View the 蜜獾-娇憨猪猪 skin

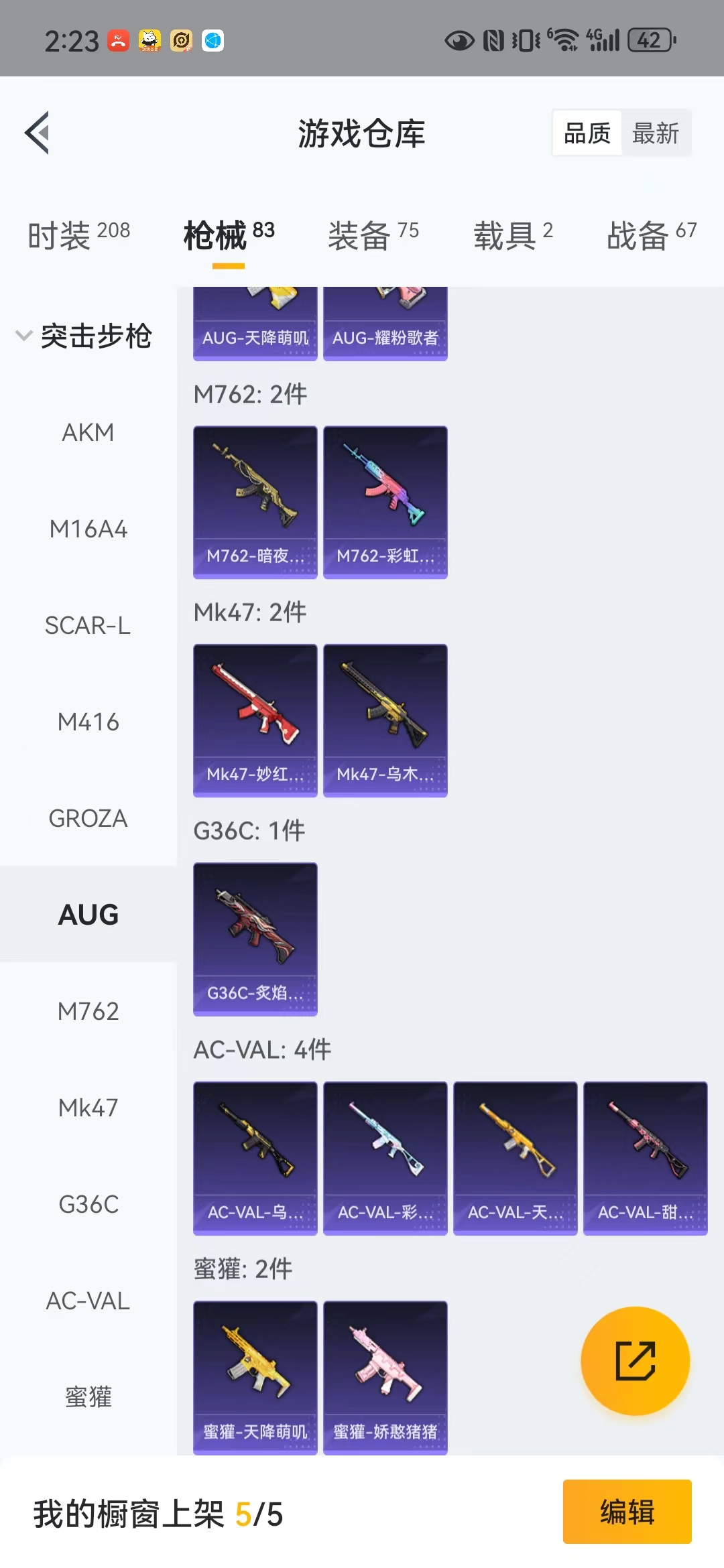[385, 1377]
